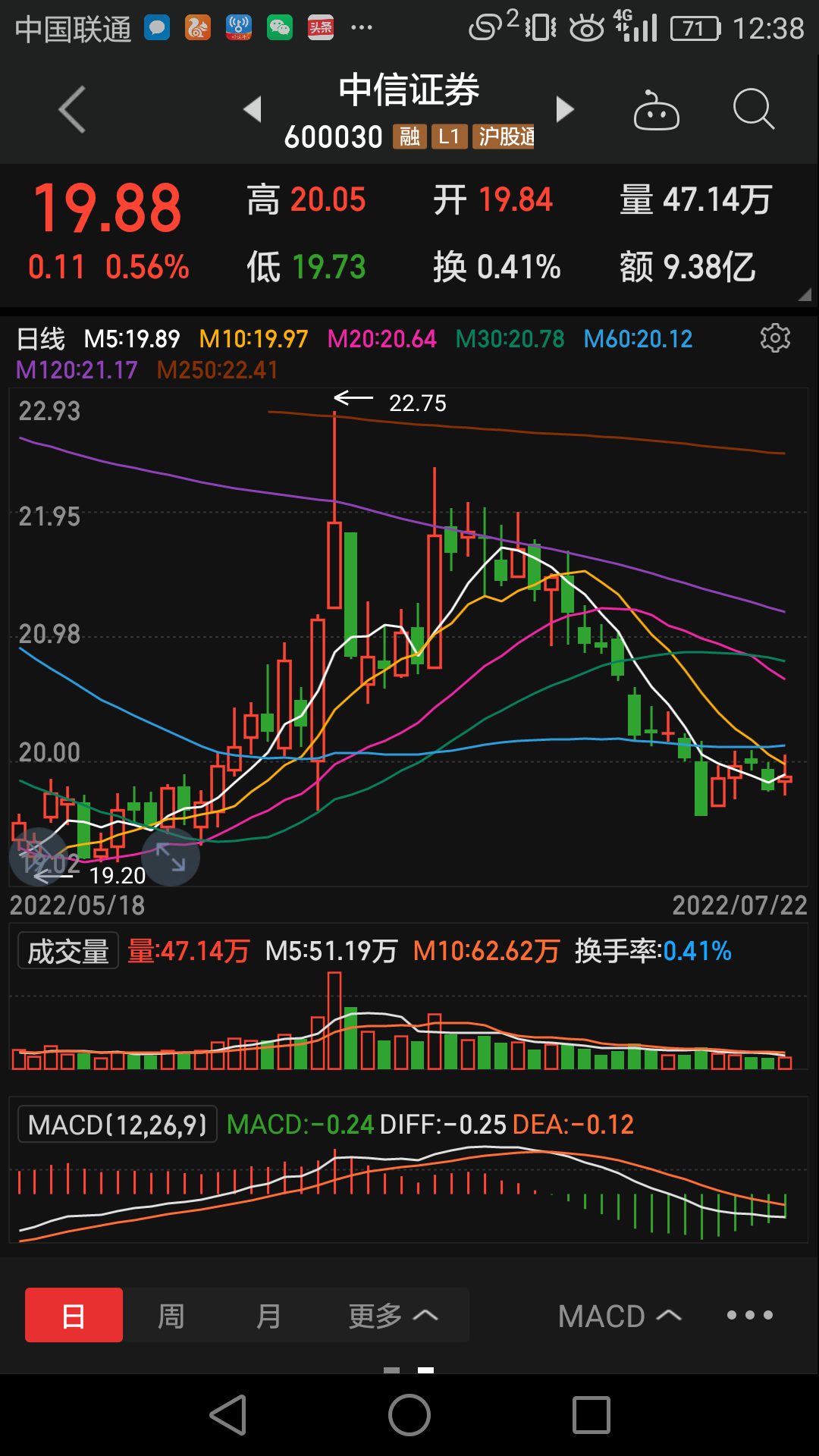Expand the 更多 period options
The image size is (819, 1456).
tap(394, 1315)
